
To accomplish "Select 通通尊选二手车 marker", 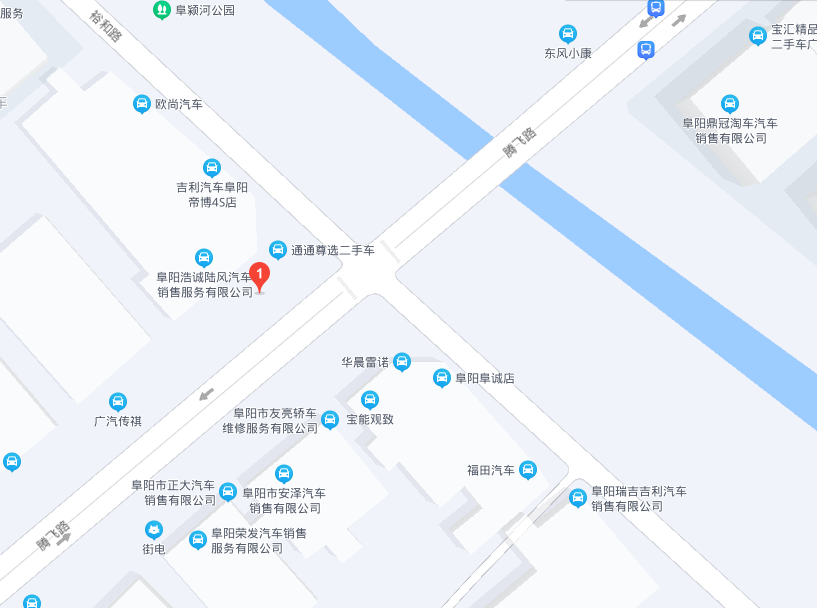I will coord(278,250).
